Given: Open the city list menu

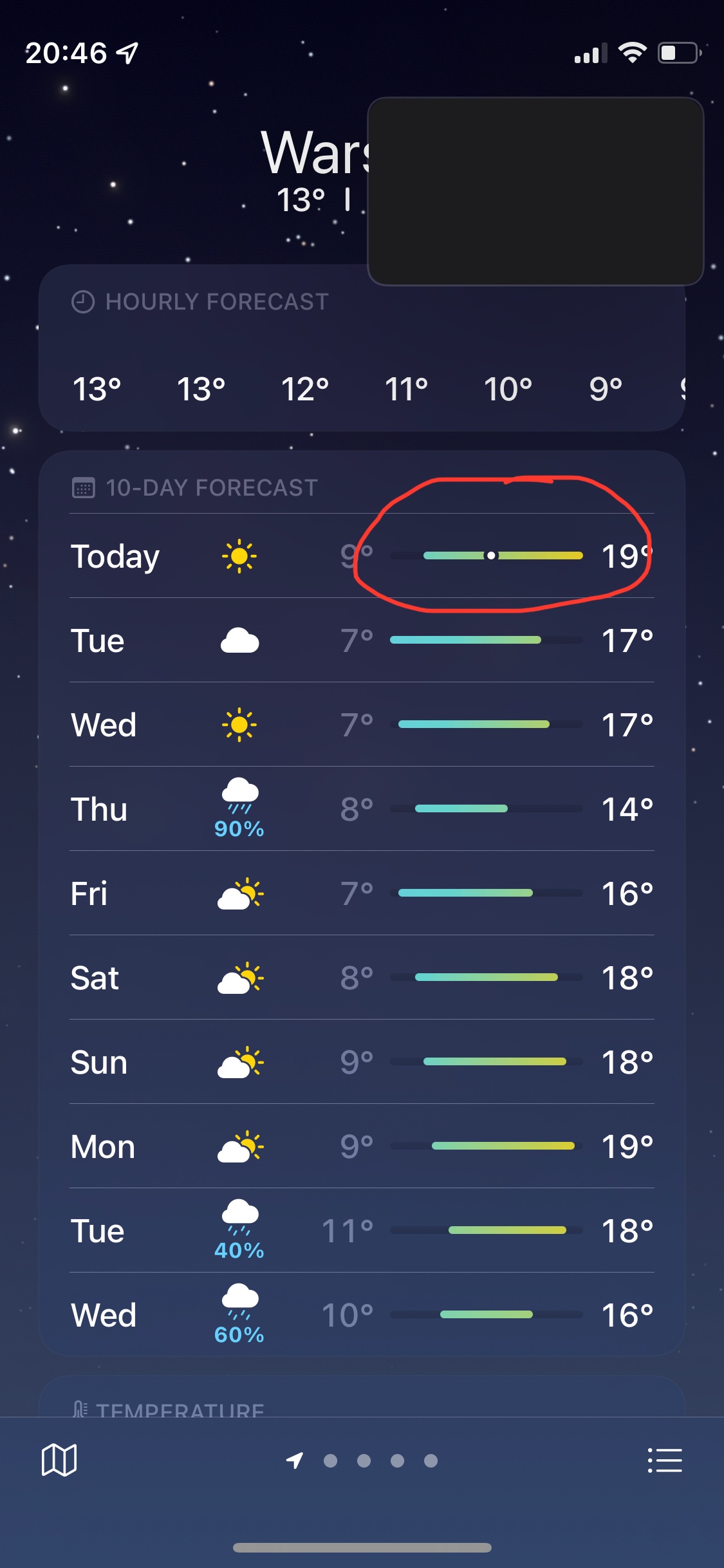Looking at the screenshot, I should coord(664,1460).
